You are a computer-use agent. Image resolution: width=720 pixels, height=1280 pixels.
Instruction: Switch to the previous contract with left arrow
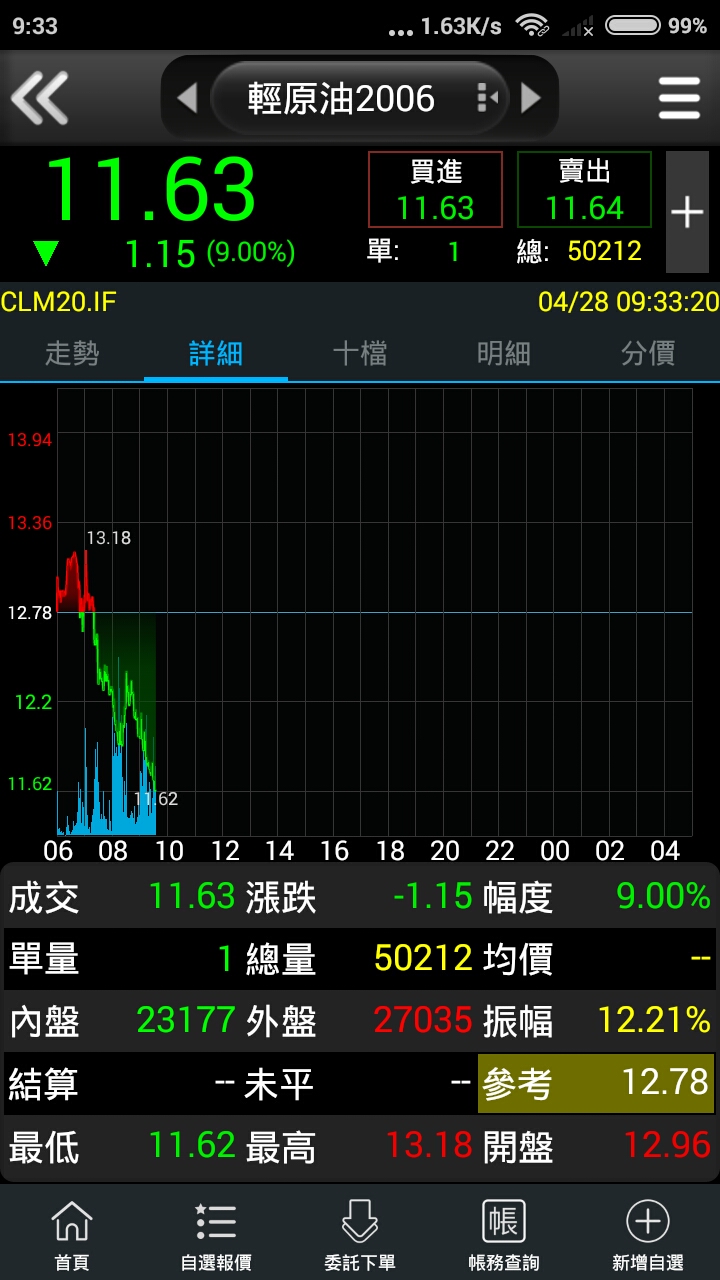186,98
